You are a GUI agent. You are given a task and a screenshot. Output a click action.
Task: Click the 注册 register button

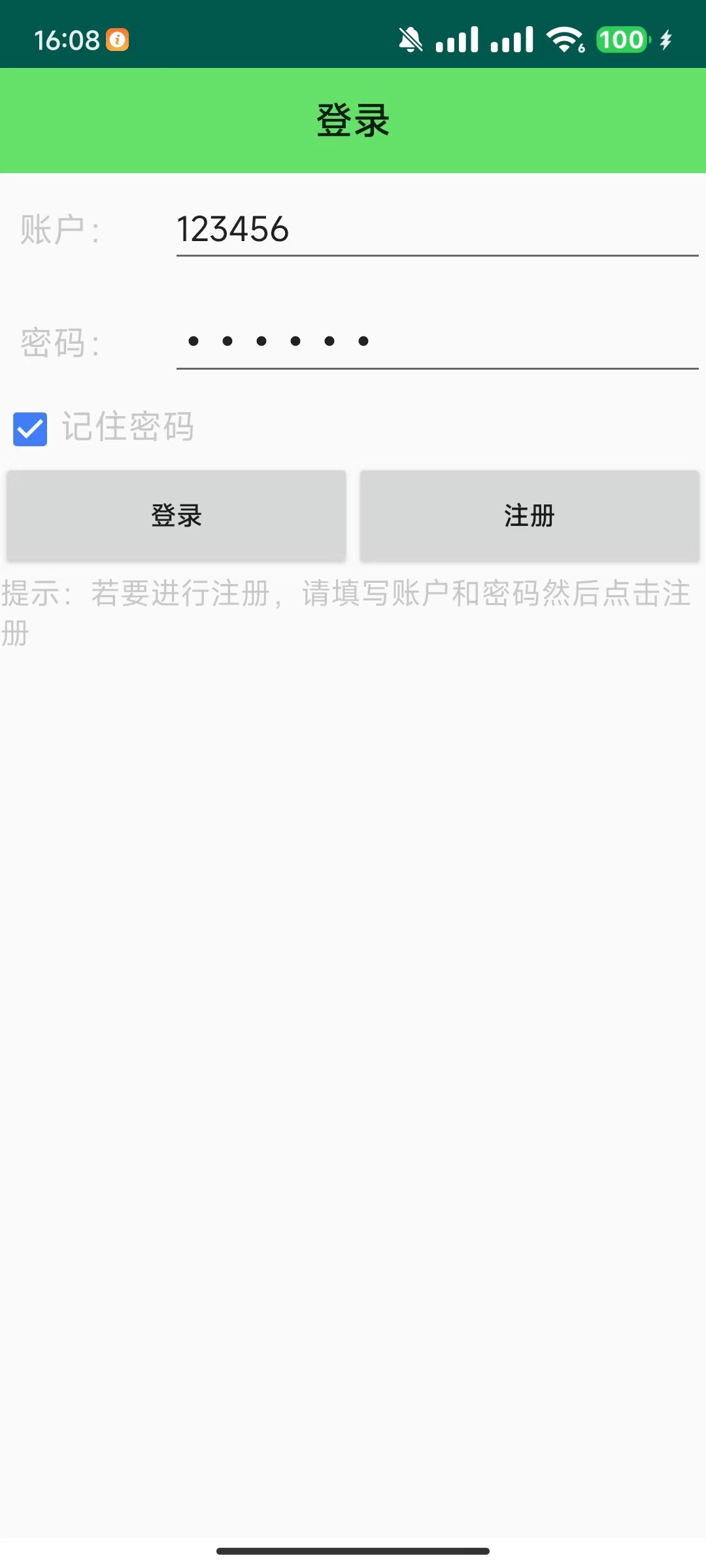tap(529, 515)
